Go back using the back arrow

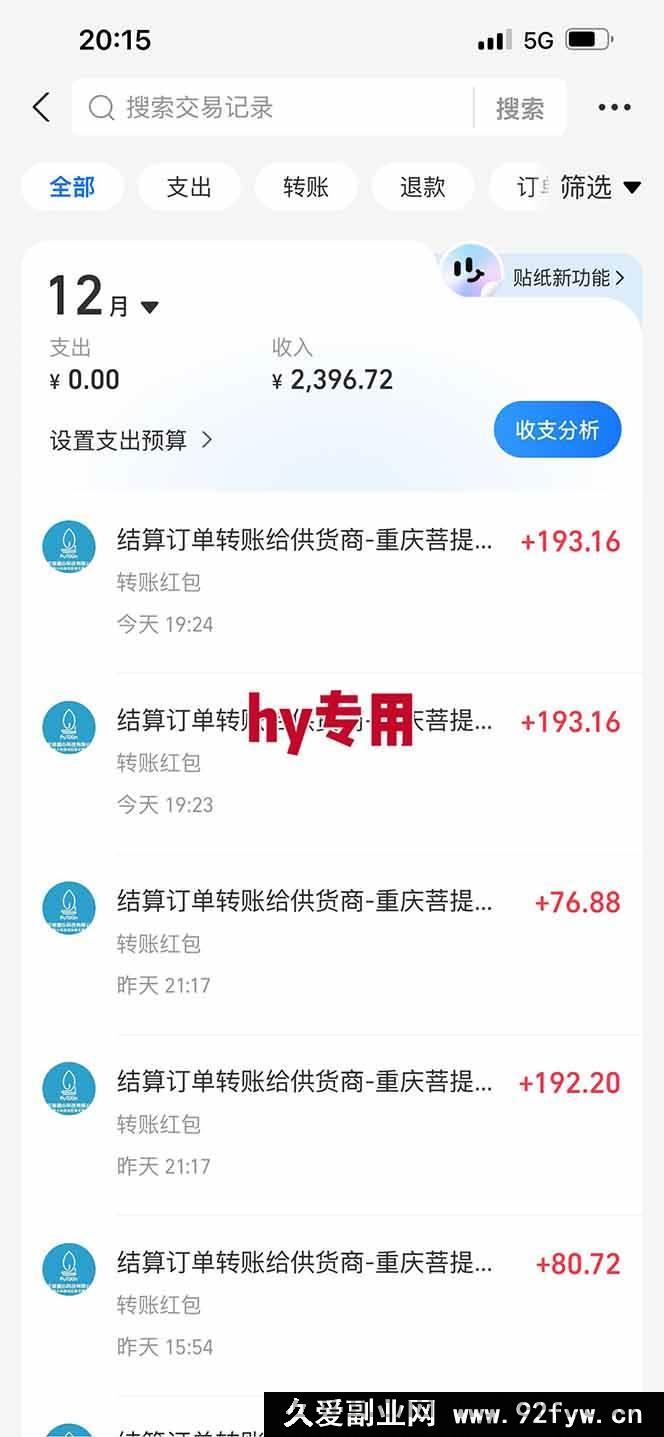41,107
